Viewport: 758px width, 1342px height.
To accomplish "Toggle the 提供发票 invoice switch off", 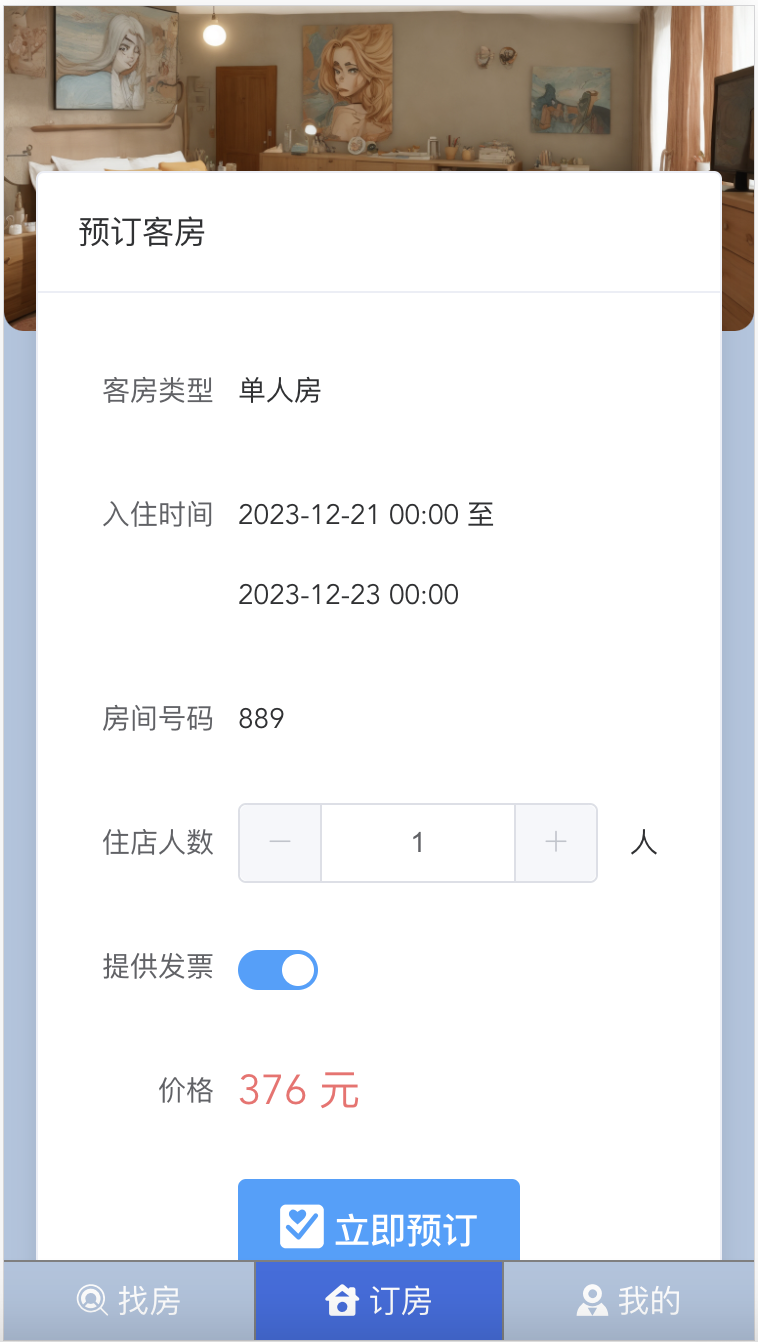I will tap(278, 970).
